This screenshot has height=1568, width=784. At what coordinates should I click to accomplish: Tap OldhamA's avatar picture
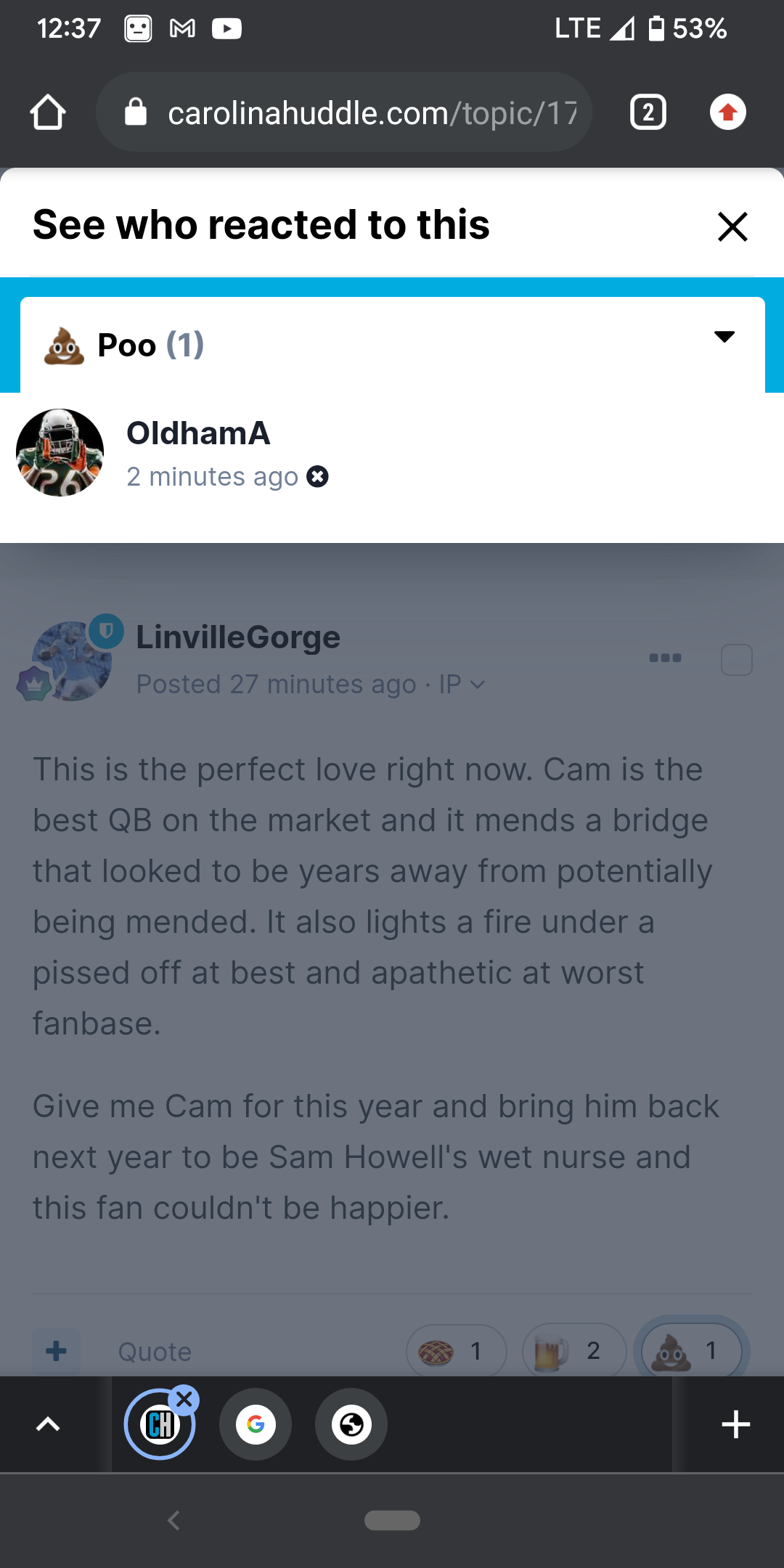[60, 453]
